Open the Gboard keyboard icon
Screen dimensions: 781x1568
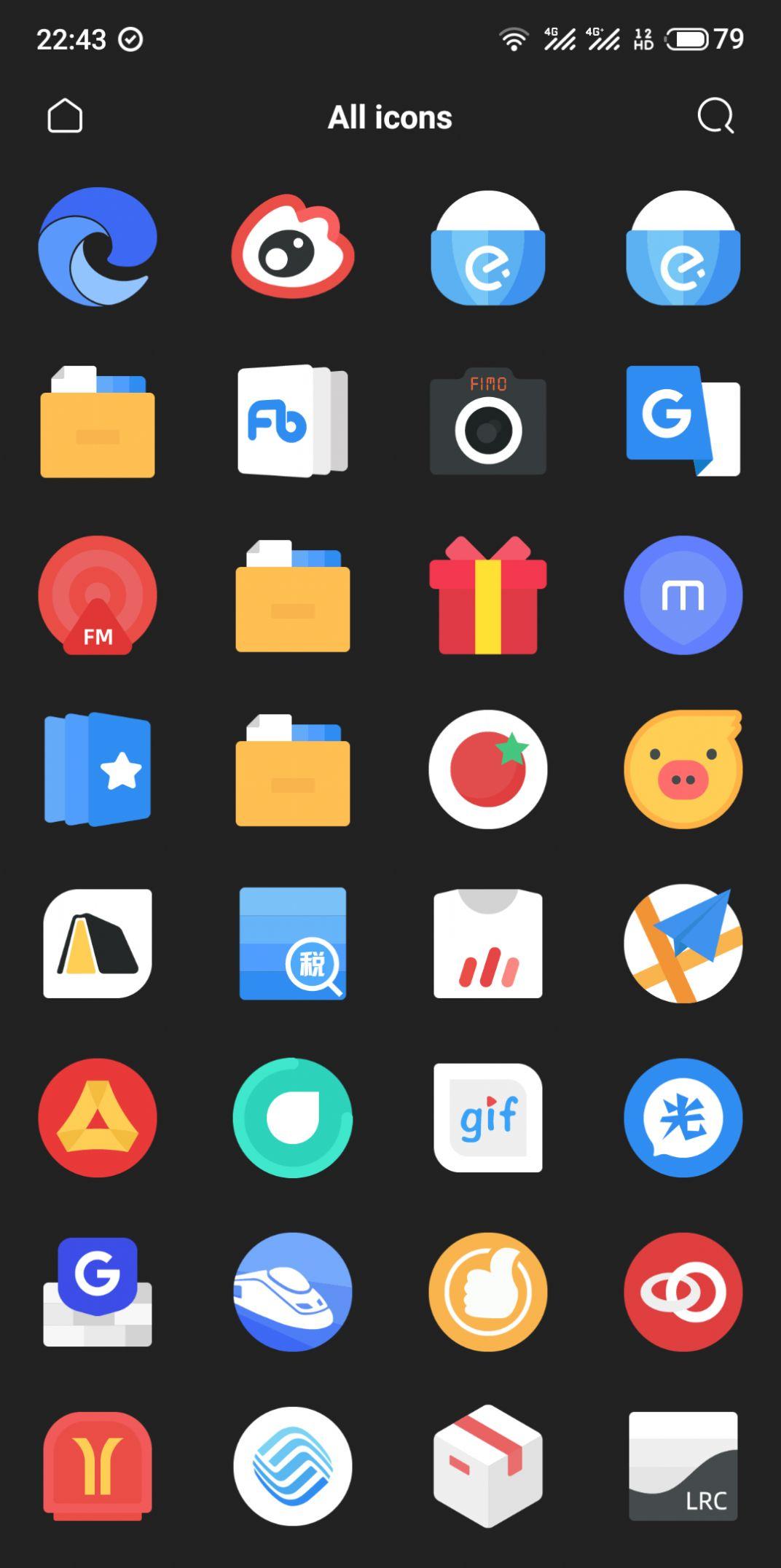98,1292
